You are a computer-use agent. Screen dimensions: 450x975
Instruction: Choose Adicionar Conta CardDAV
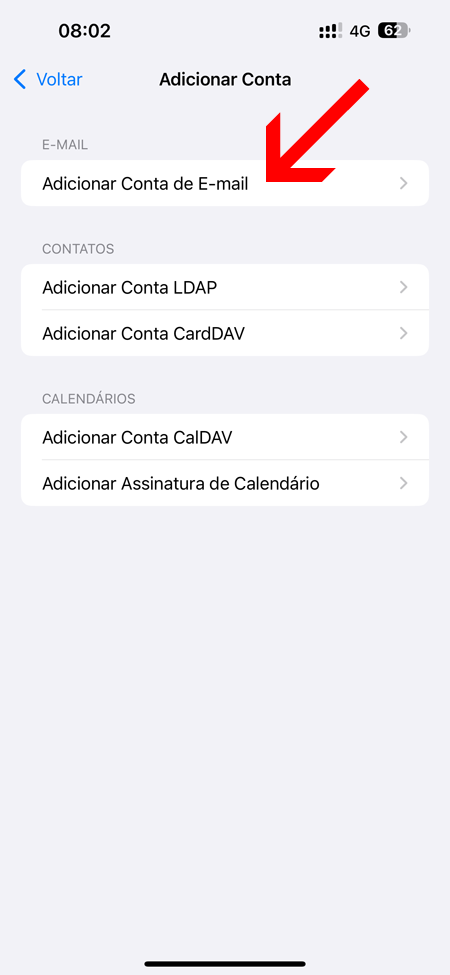pos(225,333)
